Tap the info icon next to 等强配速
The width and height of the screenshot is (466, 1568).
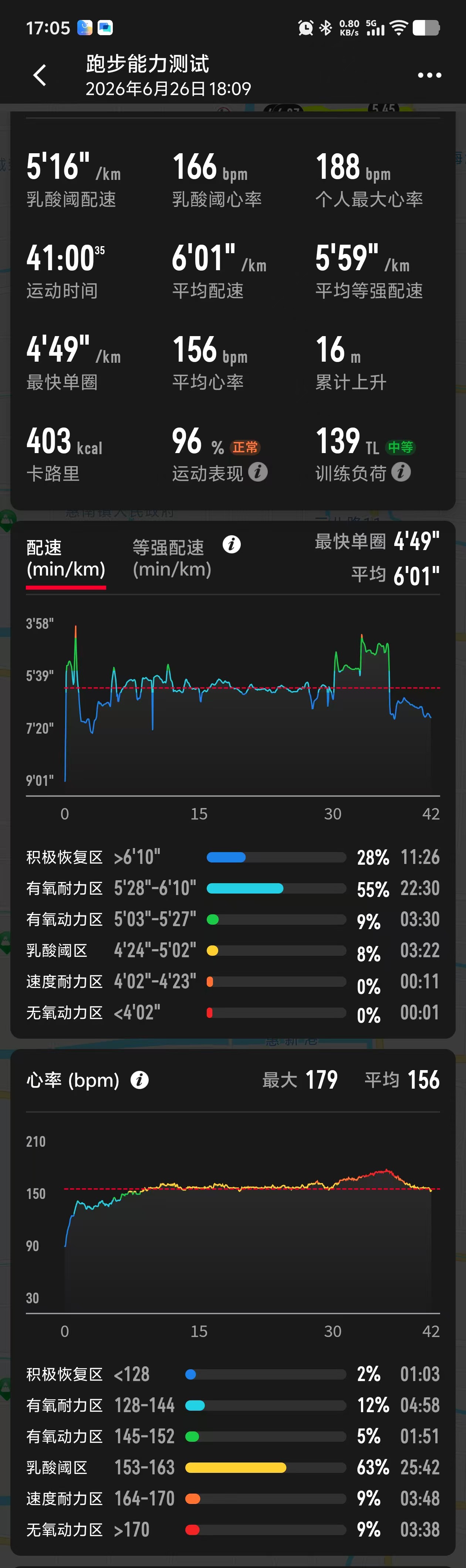click(x=232, y=544)
